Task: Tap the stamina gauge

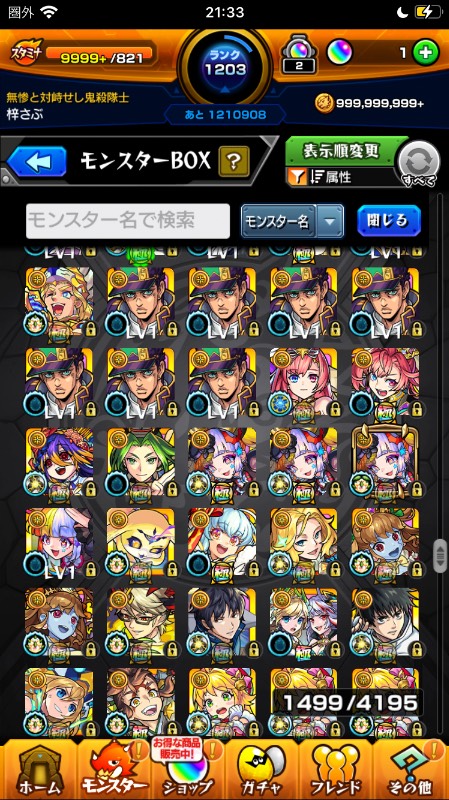Action: (x=99, y=54)
